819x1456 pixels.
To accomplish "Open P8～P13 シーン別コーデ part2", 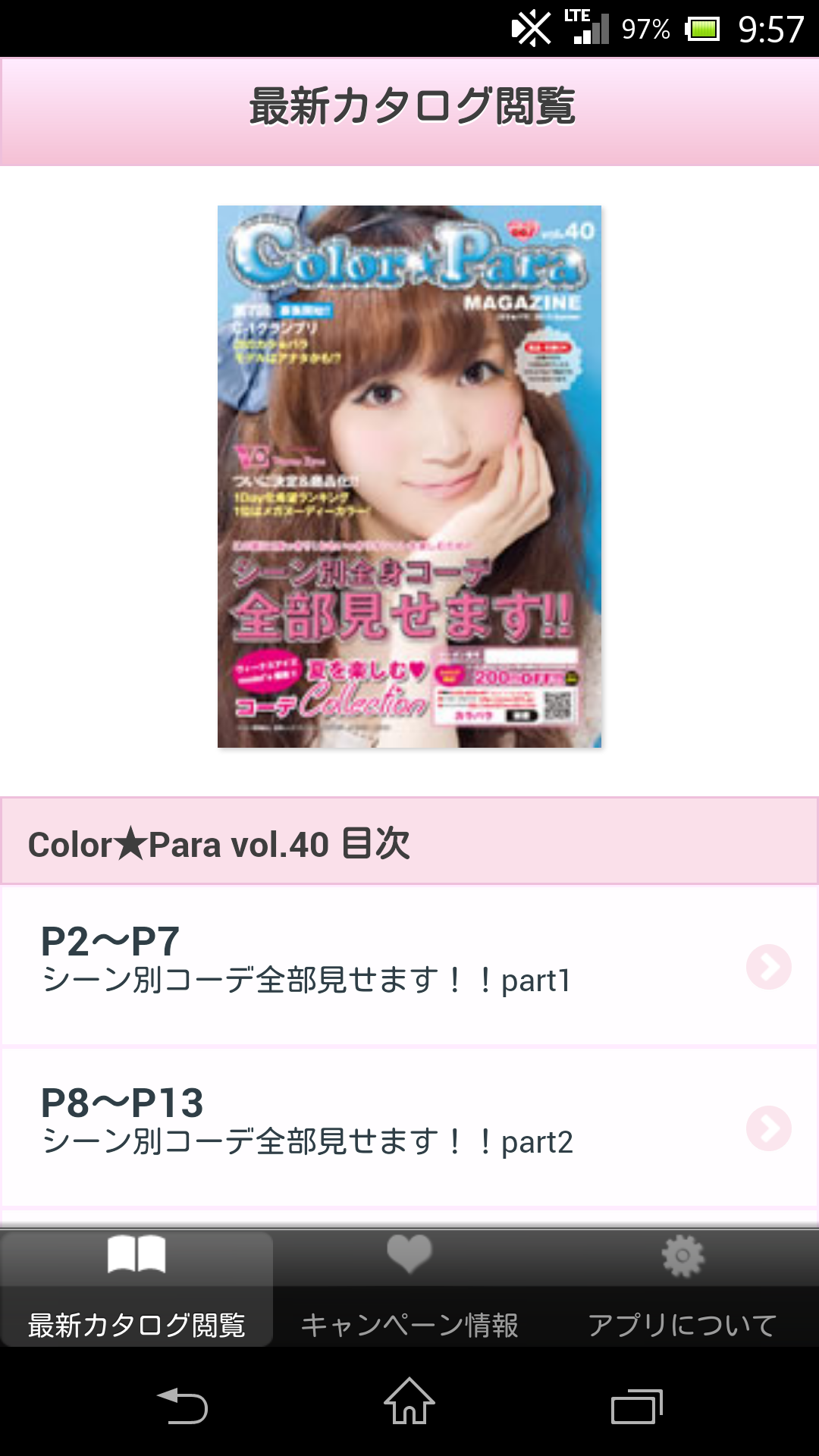I will click(x=409, y=1126).
